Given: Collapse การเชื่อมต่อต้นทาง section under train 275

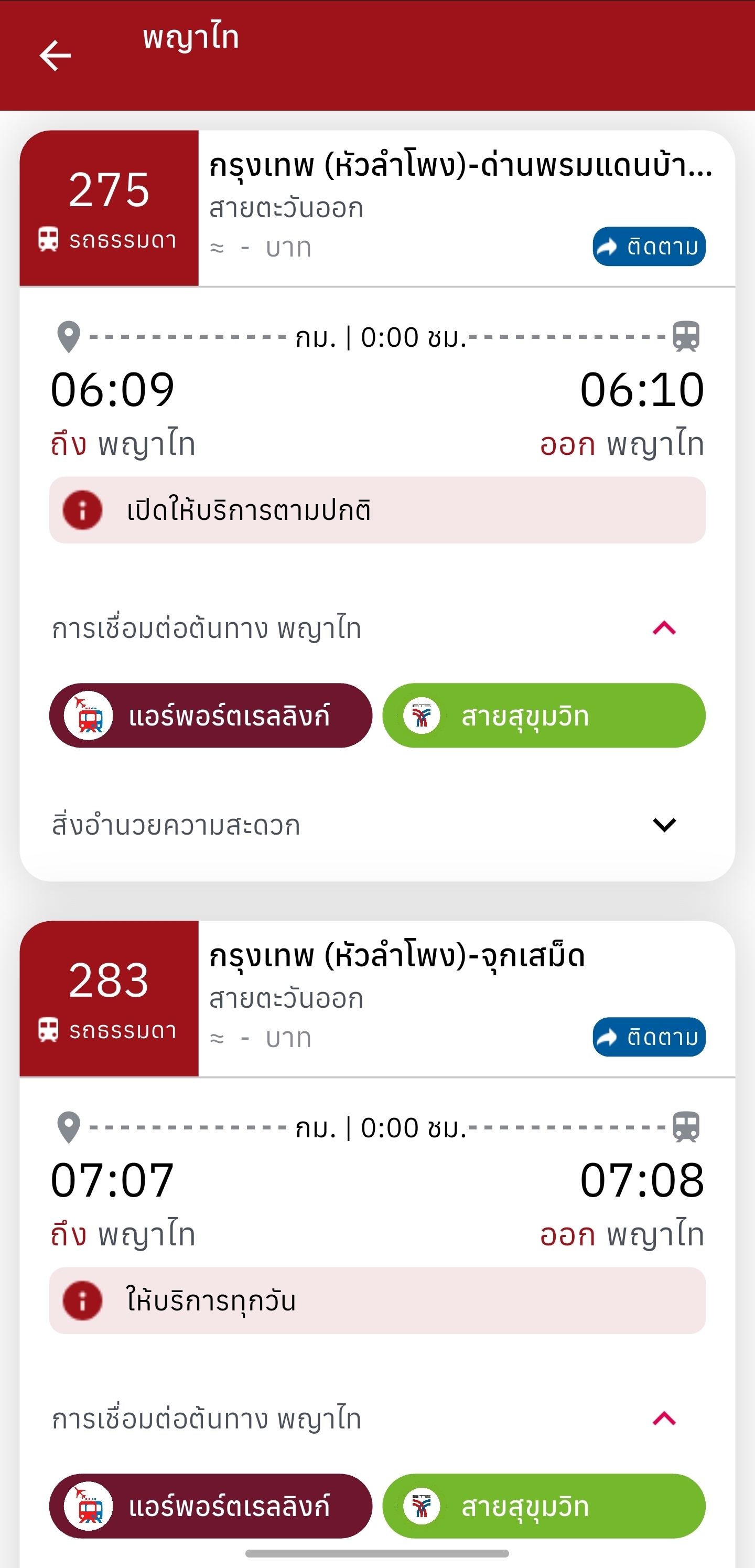Looking at the screenshot, I should [664, 628].
